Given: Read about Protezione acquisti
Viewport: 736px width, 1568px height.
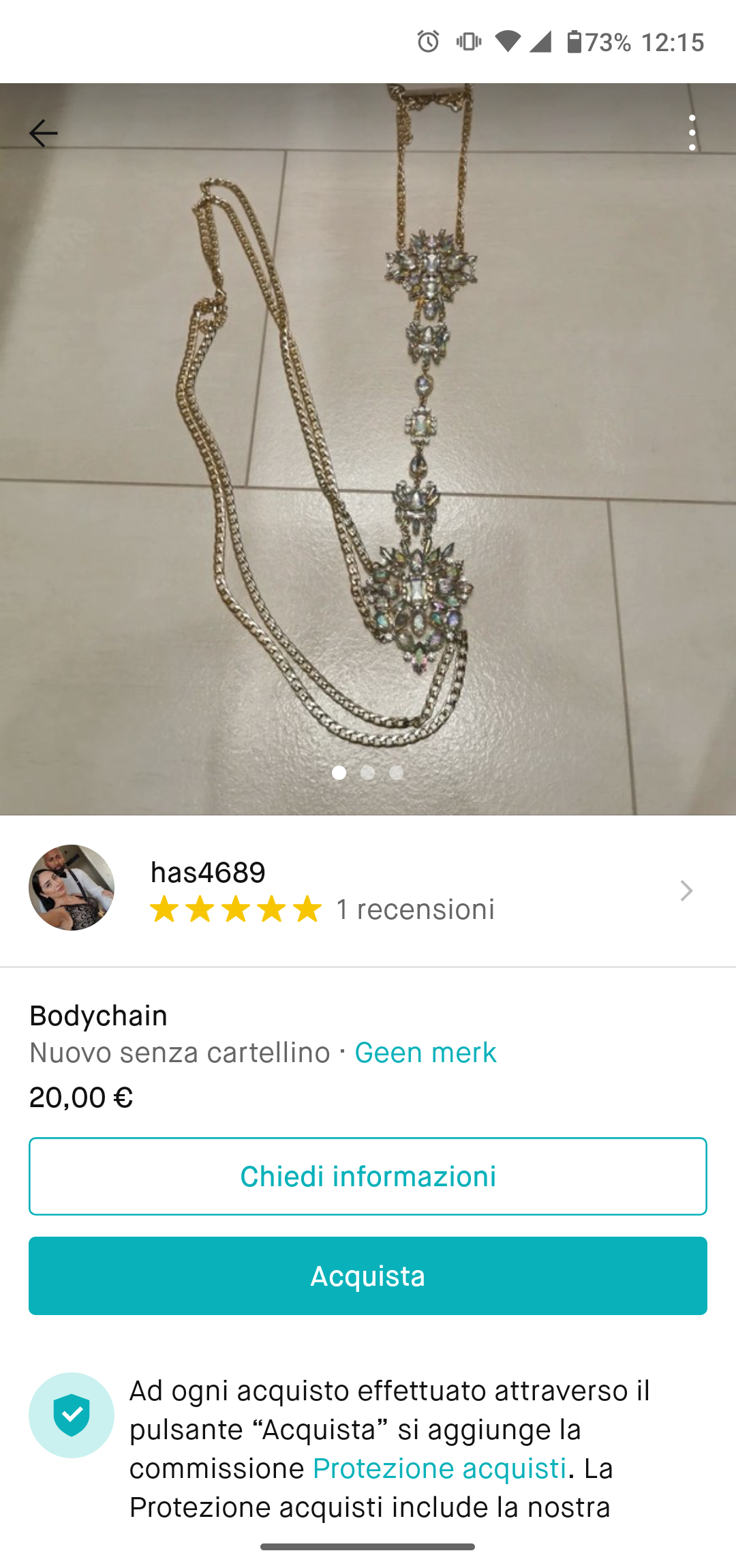Looking at the screenshot, I should pyautogui.click(x=439, y=1468).
